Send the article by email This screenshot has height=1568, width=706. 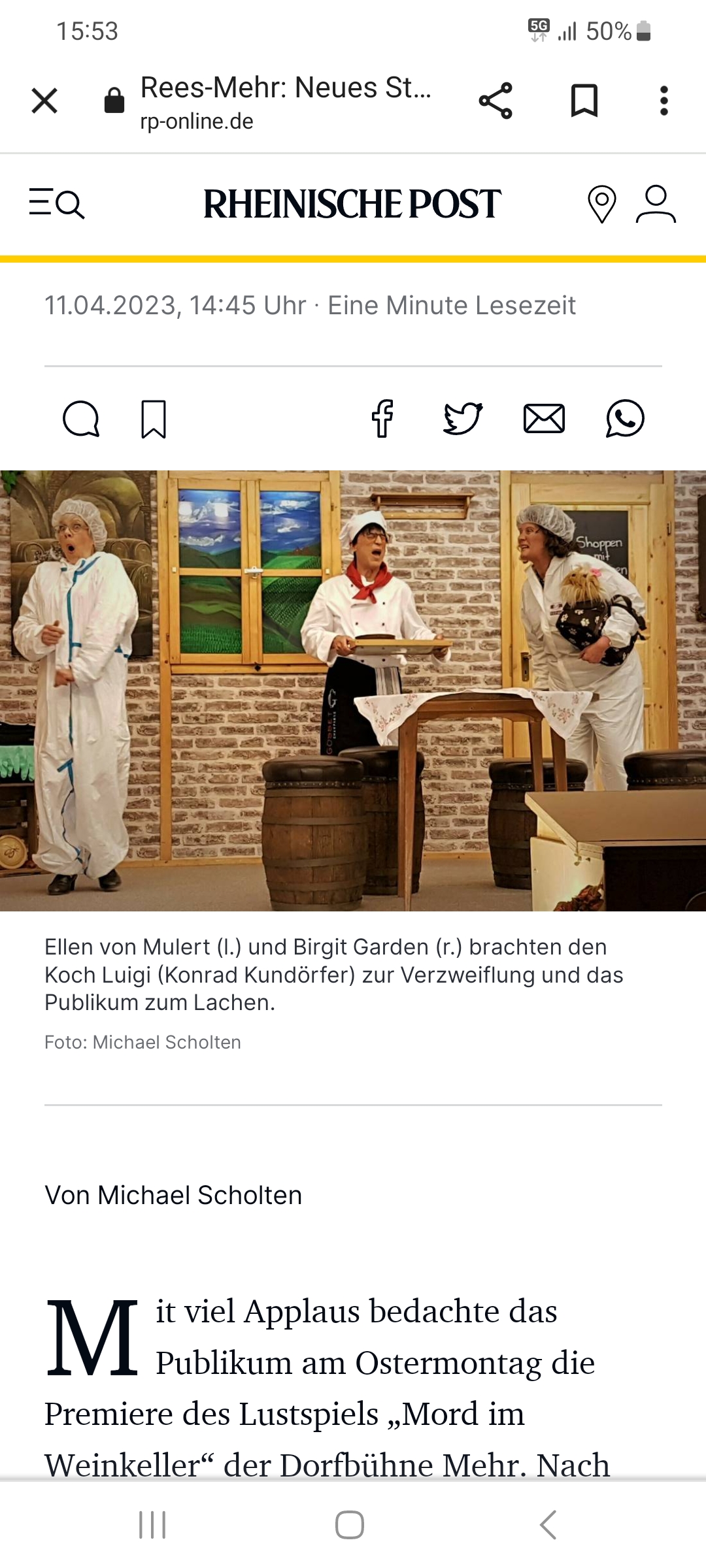click(544, 419)
